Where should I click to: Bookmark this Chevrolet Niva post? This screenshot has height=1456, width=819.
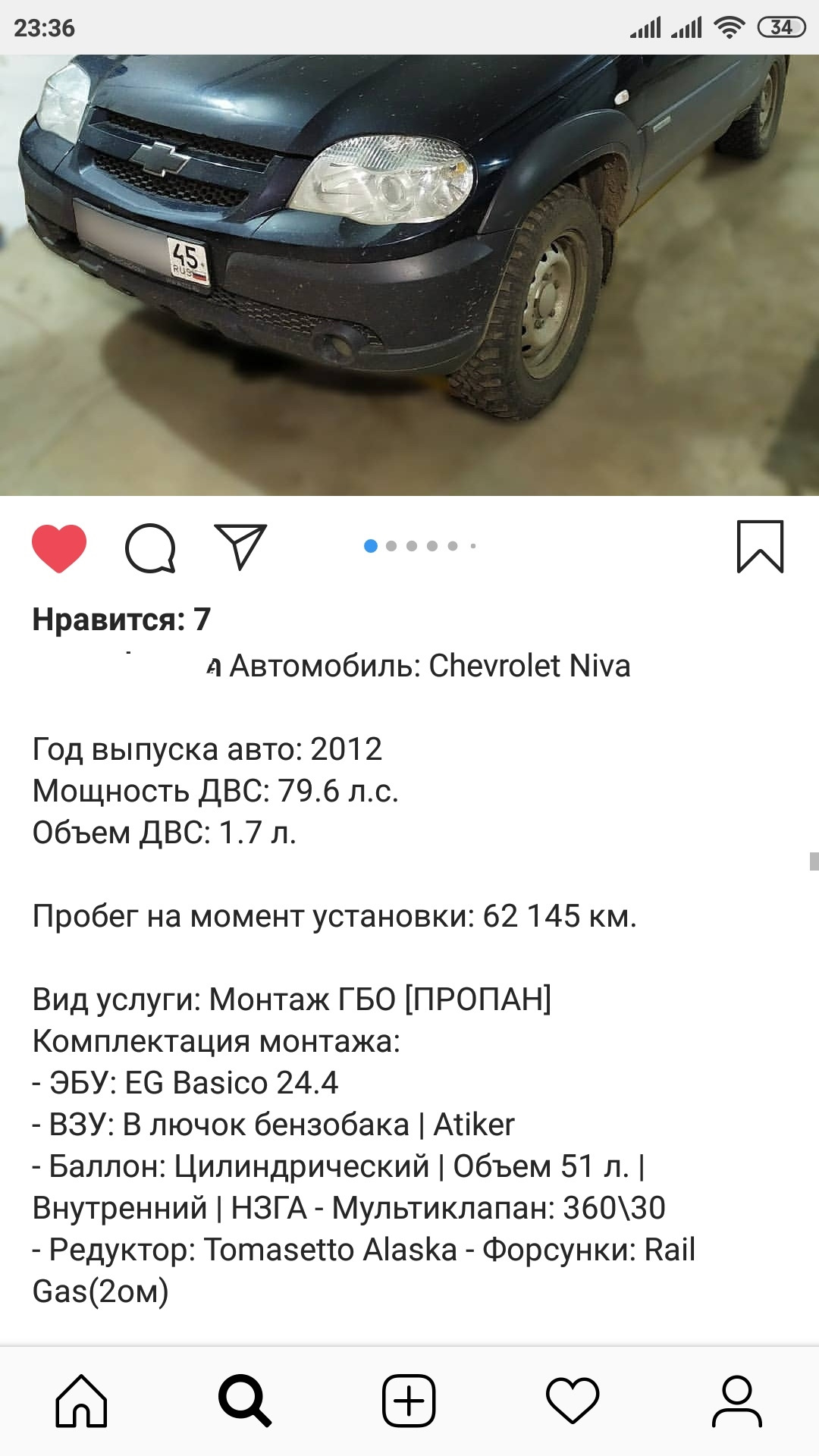(x=760, y=546)
